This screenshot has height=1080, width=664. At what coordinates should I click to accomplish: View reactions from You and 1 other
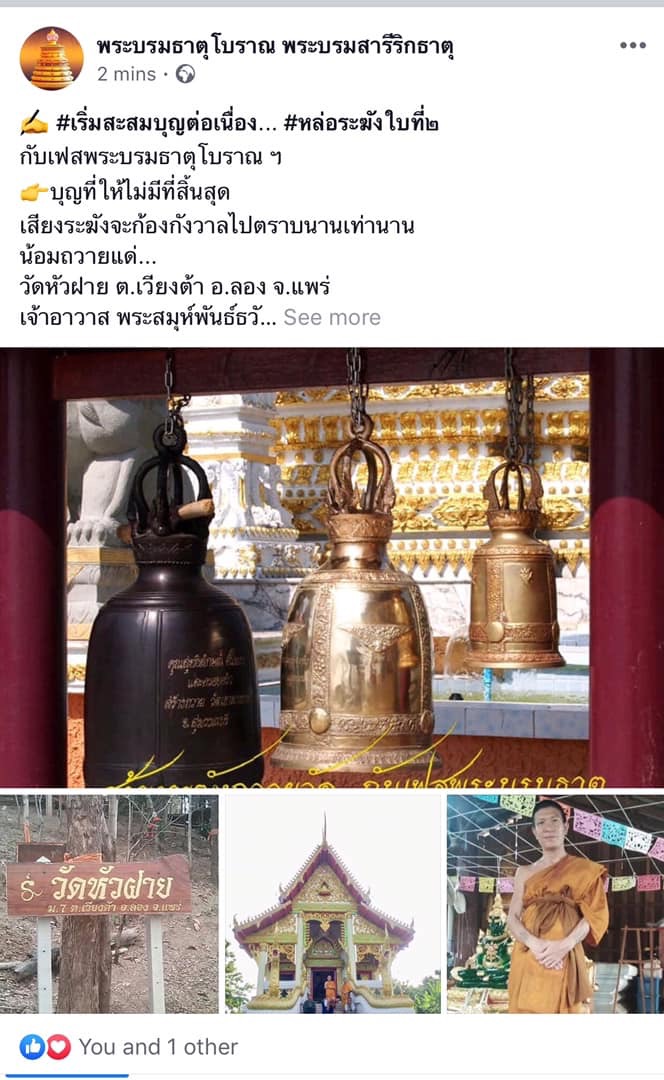pyautogui.click(x=129, y=1047)
